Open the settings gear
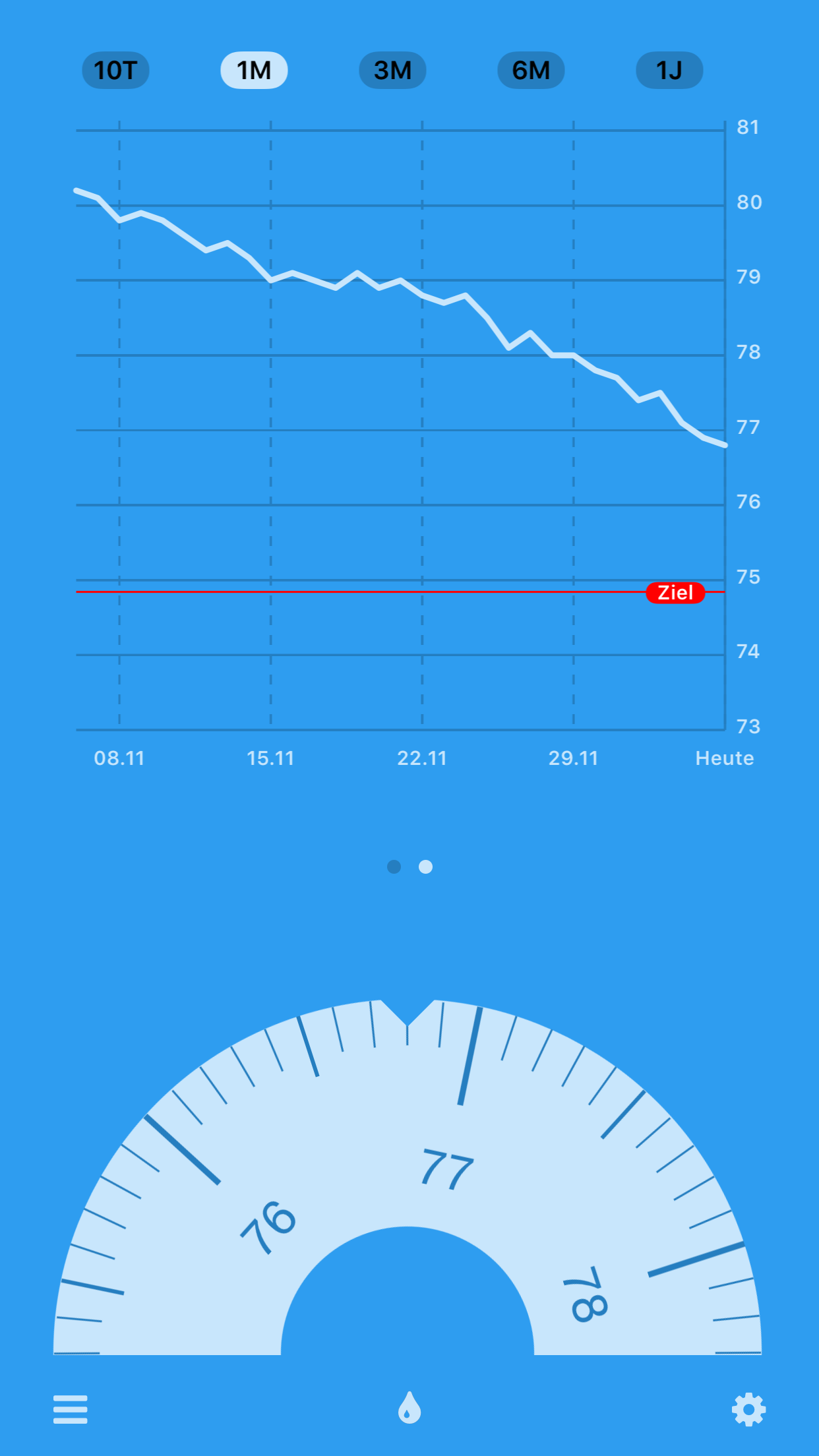Image resolution: width=819 pixels, height=1456 pixels. click(x=748, y=1409)
